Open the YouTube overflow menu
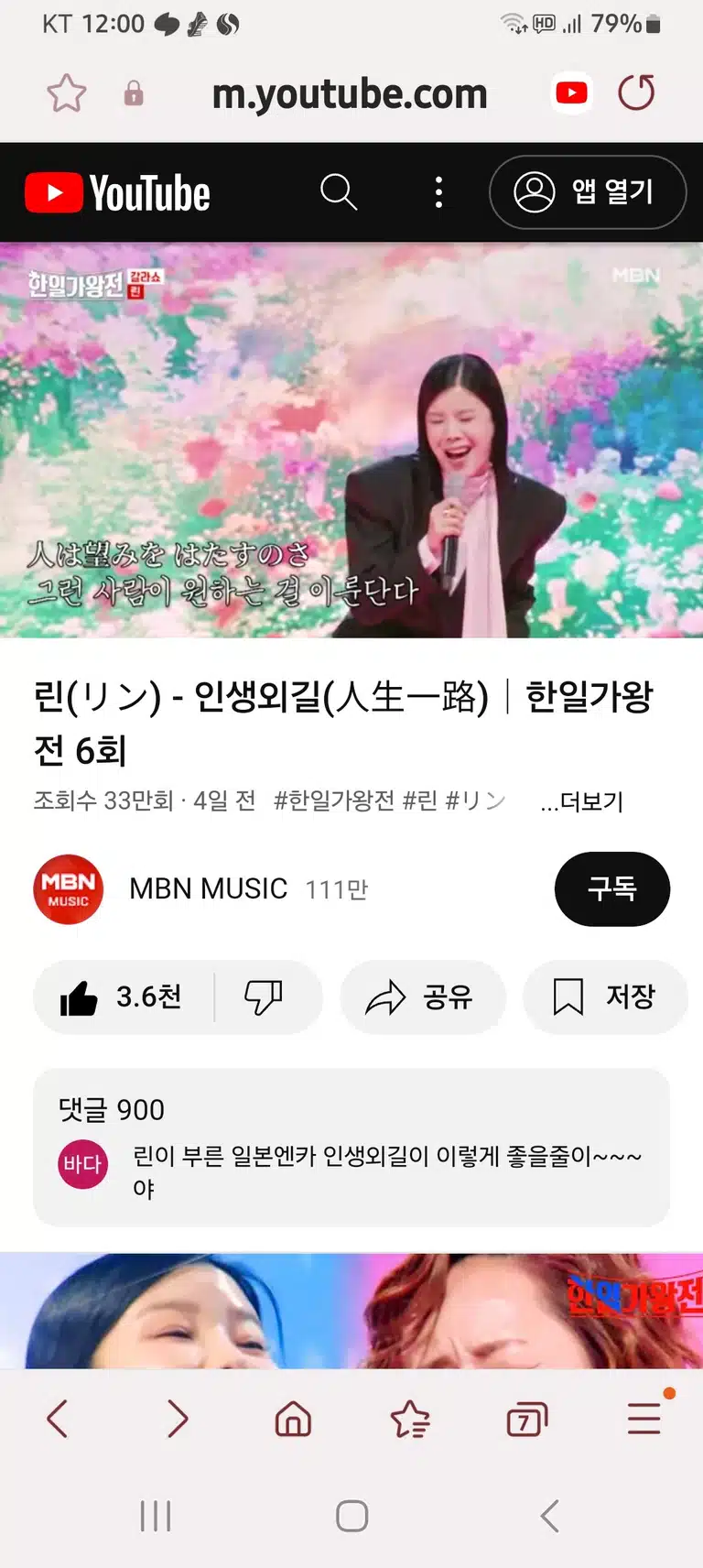 [x=439, y=192]
